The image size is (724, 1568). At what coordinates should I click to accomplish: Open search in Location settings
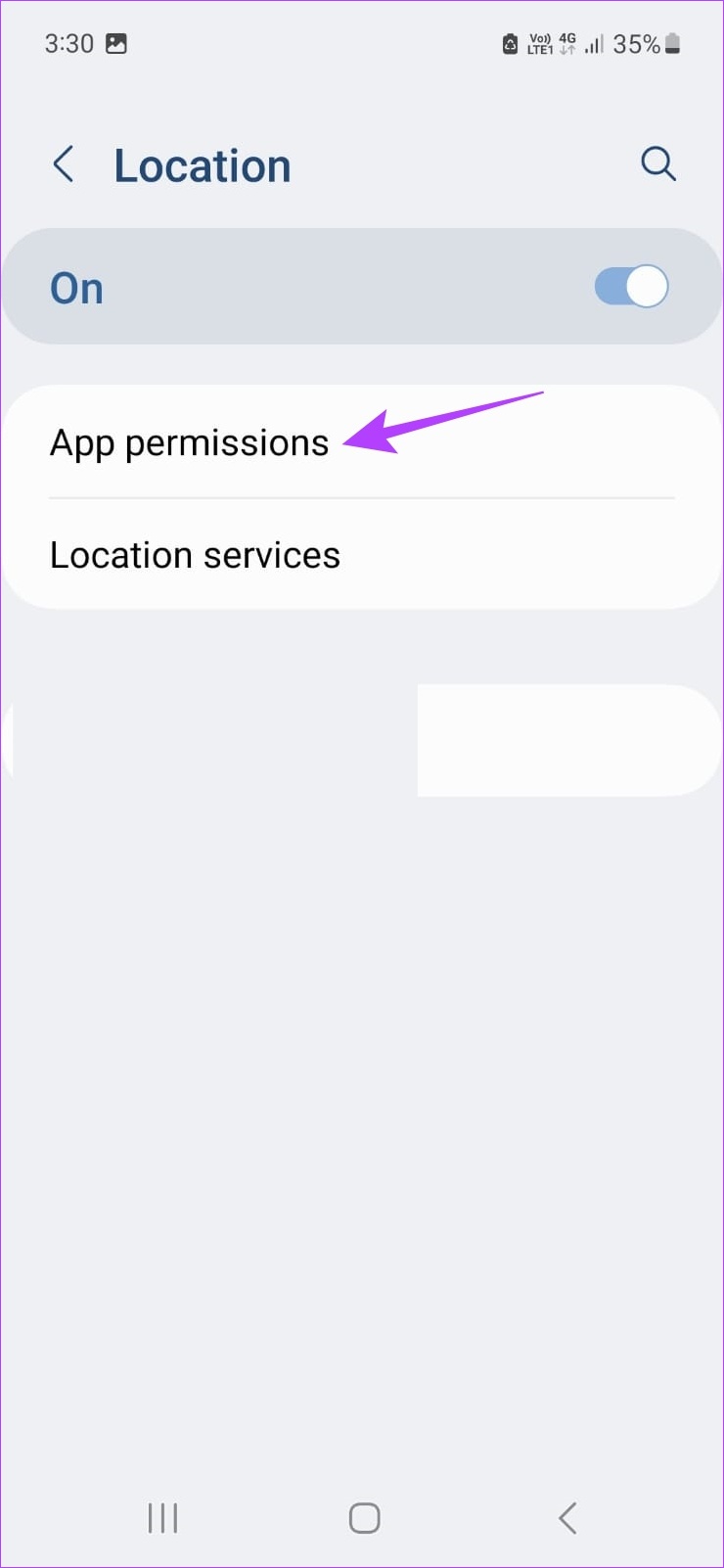pyautogui.click(x=658, y=163)
